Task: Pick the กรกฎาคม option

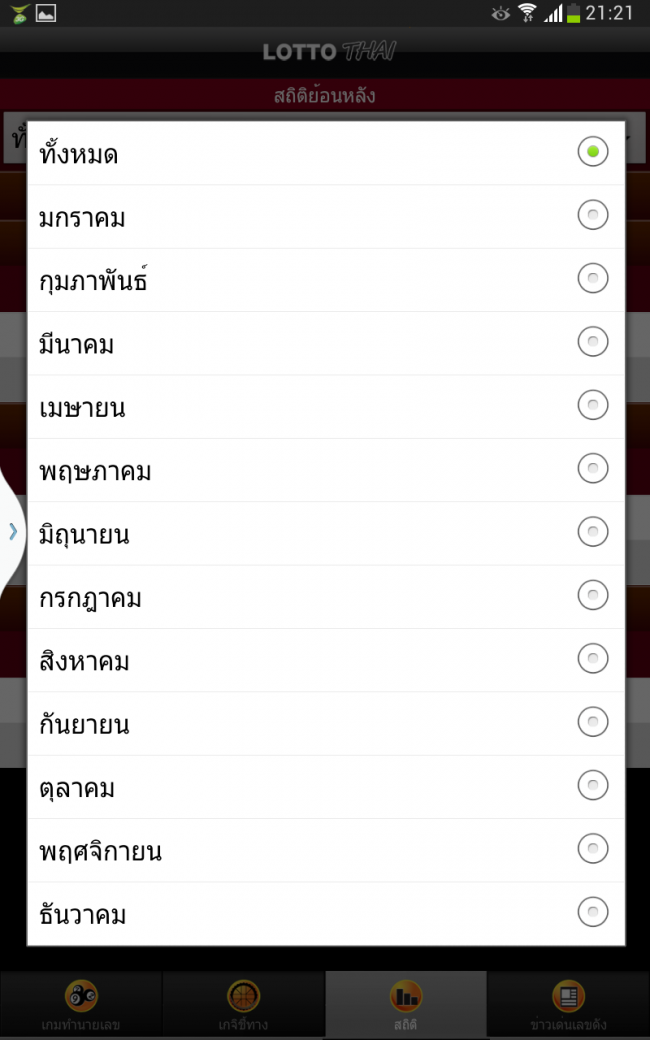Action: (x=326, y=597)
